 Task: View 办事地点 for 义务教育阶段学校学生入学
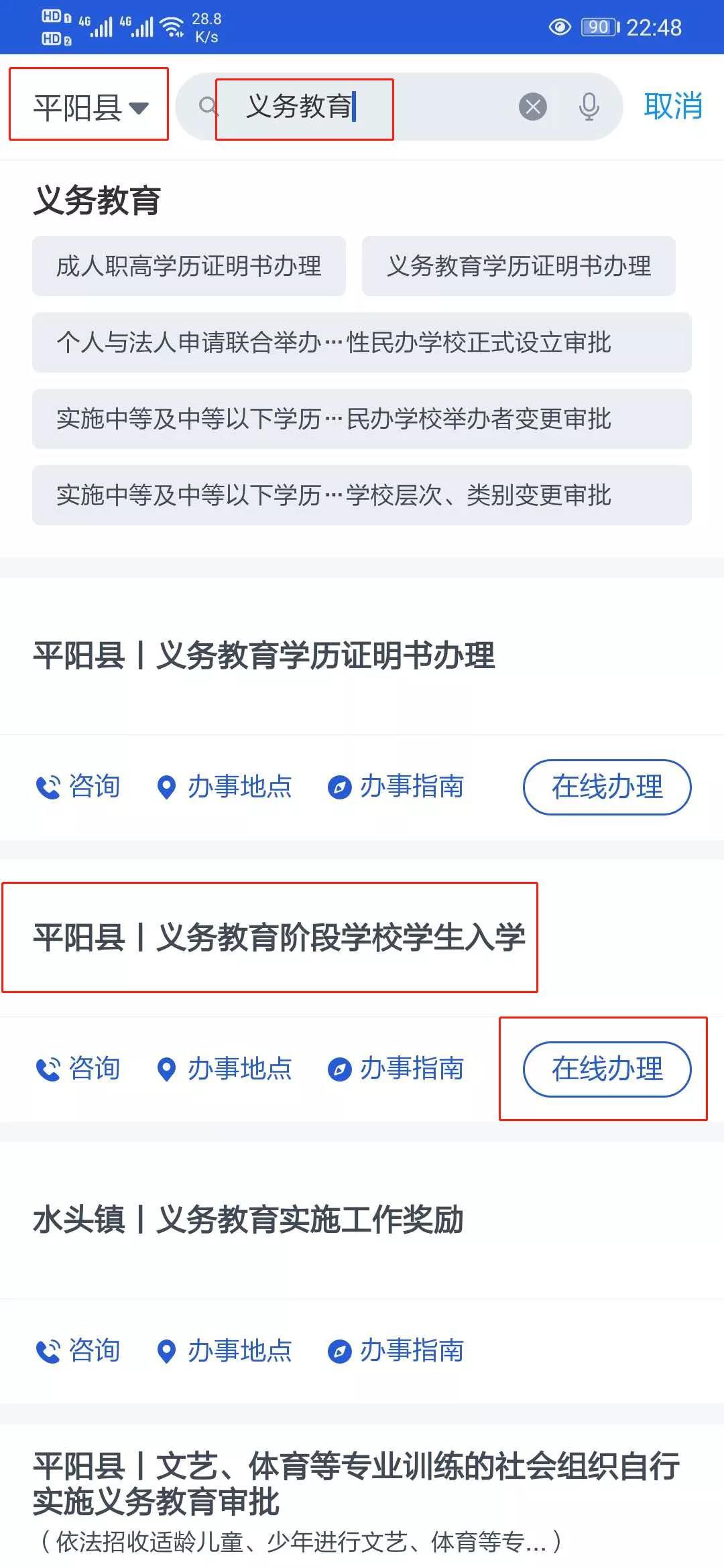pos(225,1069)
